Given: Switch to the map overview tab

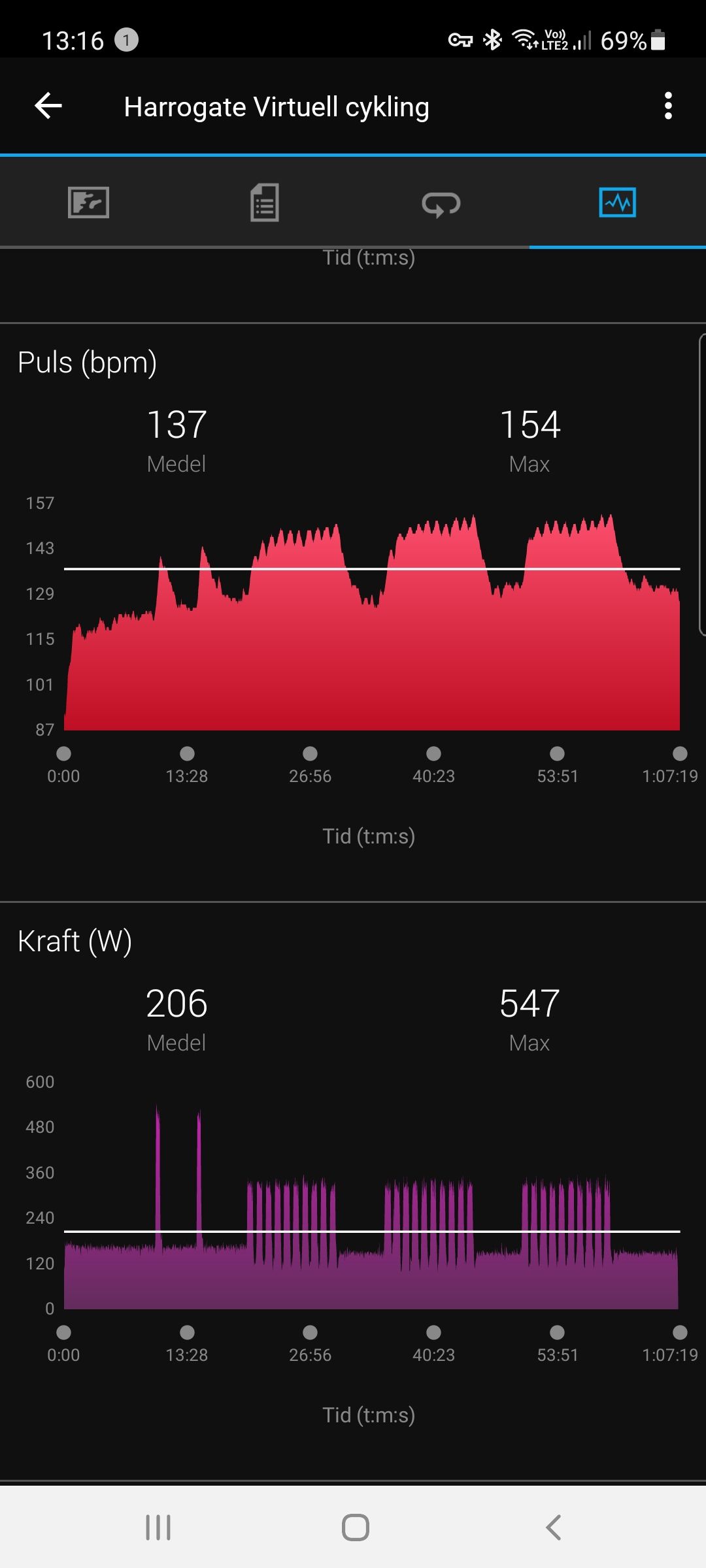Looking at the screenshot, I should click(x=88, y=203).
